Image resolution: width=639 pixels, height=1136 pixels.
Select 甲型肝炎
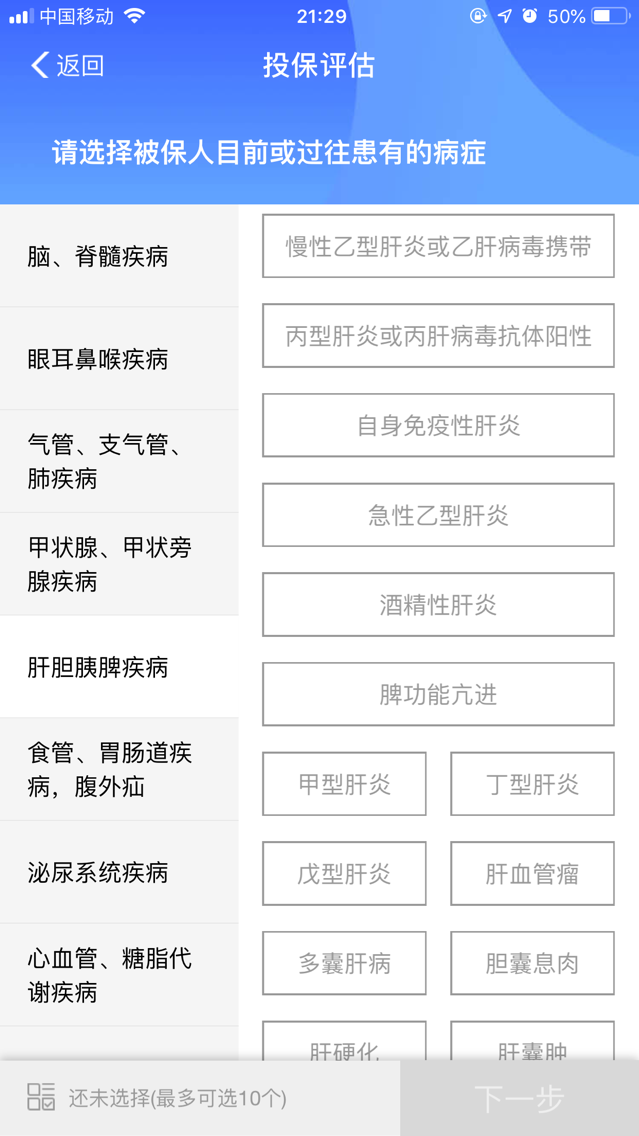(344, 784)
